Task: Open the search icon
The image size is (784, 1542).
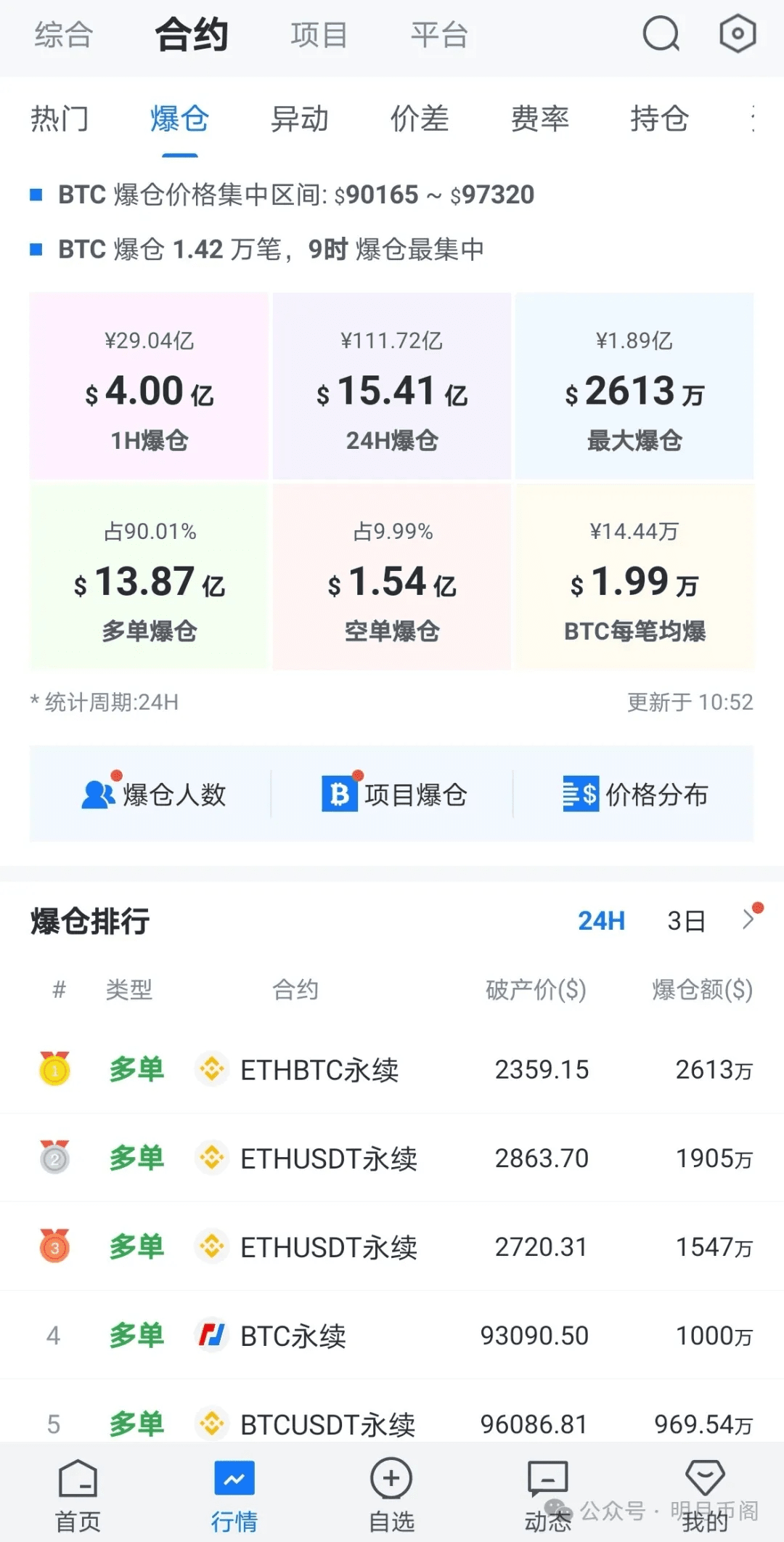Action: click(x=661, y=34)
